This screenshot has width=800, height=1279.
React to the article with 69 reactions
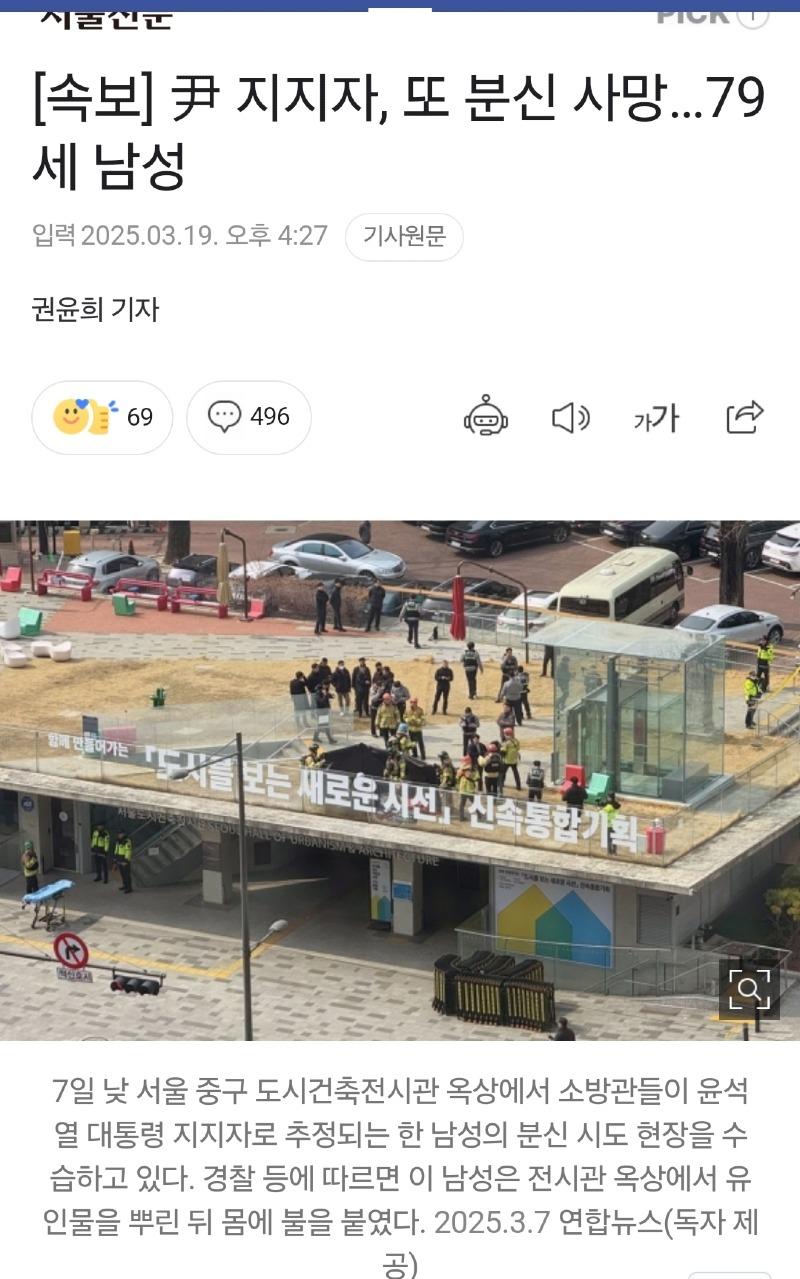tap(102, 417)
